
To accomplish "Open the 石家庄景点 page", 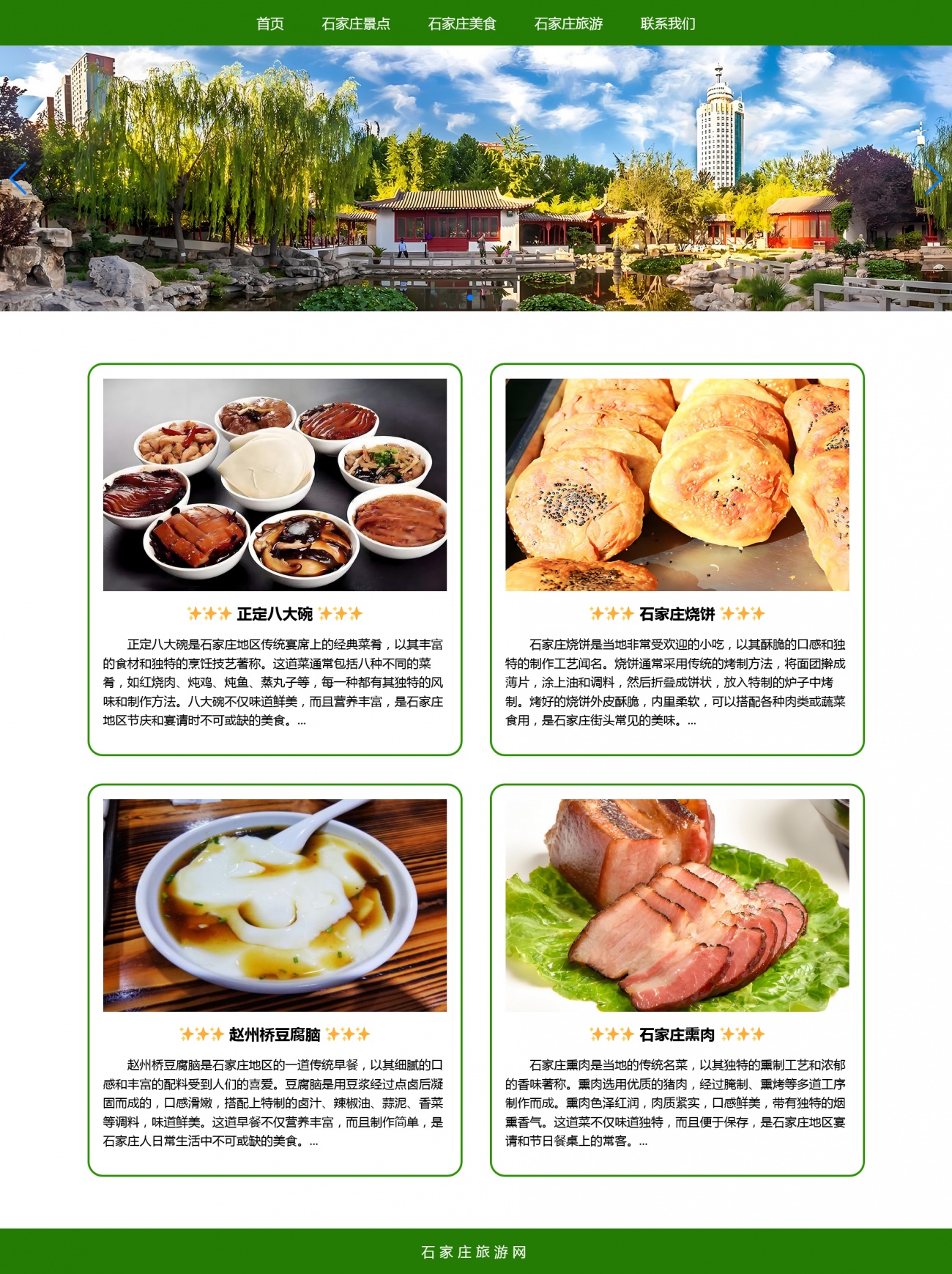I will tap(356, 23).
